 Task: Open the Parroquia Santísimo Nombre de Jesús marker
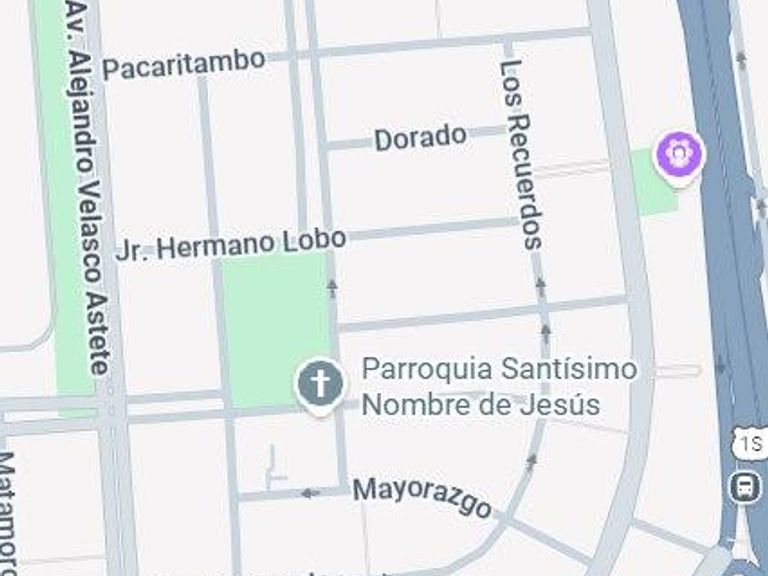pyautogui.click(x=319, y=385)
